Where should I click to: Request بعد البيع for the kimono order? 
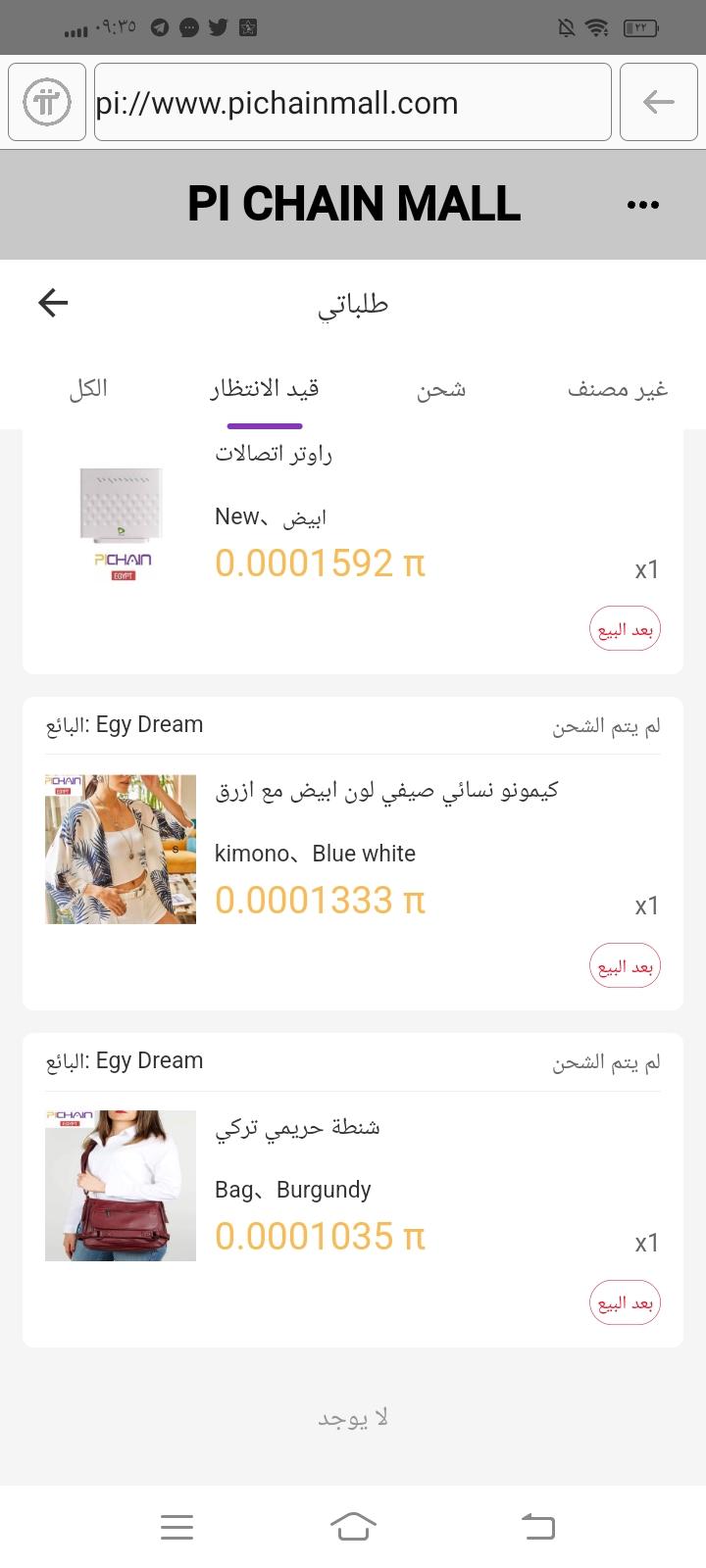[x=625, y=966]
